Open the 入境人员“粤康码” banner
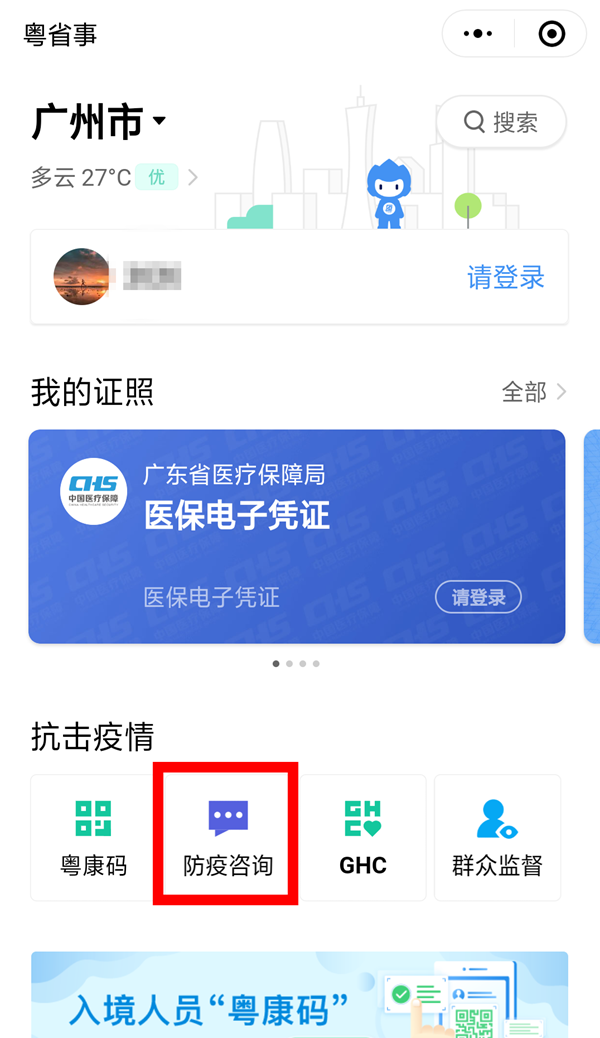Viewport: 600px width, 1038px height. tap(299, 995)
